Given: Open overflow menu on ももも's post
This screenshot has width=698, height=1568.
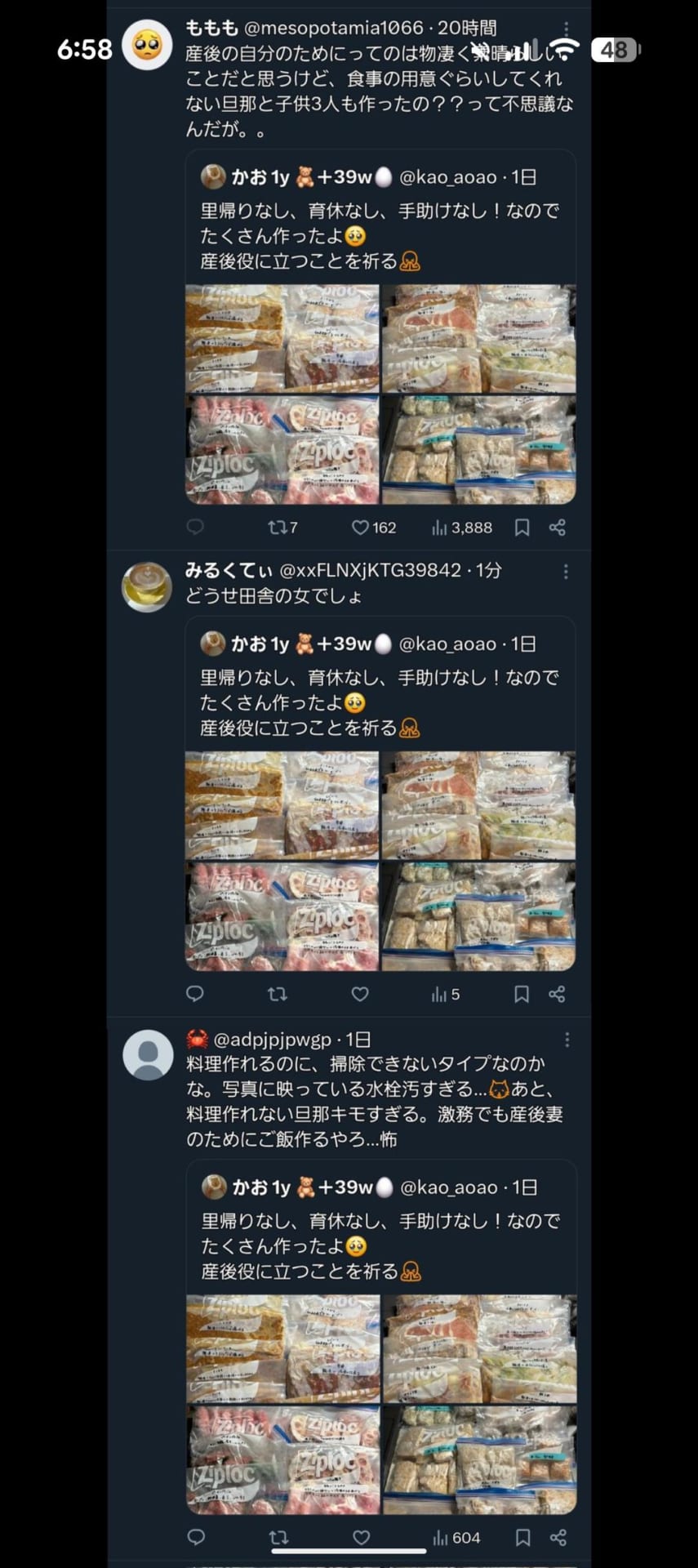Looking at the screenshot, I should 566,31.
